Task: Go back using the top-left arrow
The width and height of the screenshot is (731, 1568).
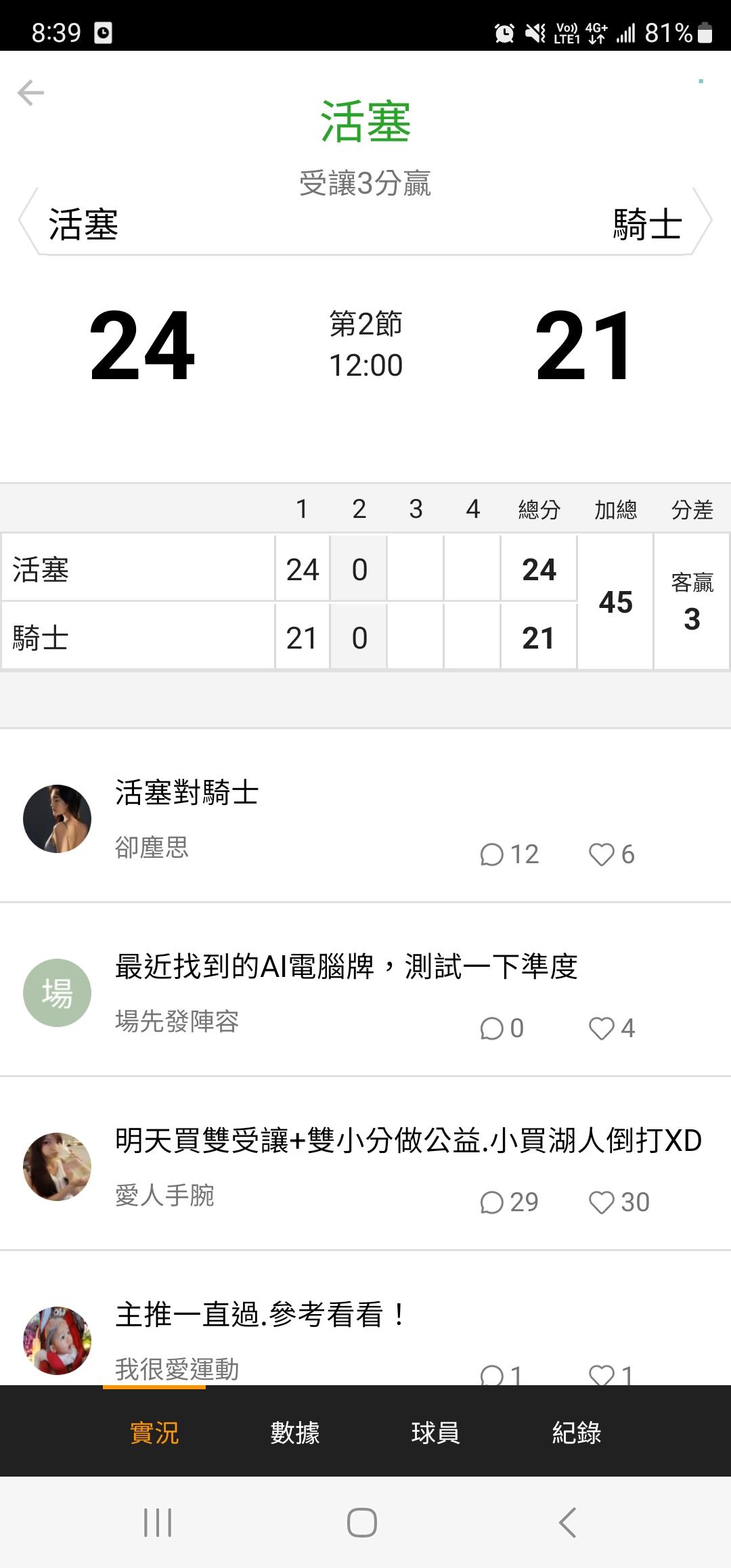Action: point(30,93)
